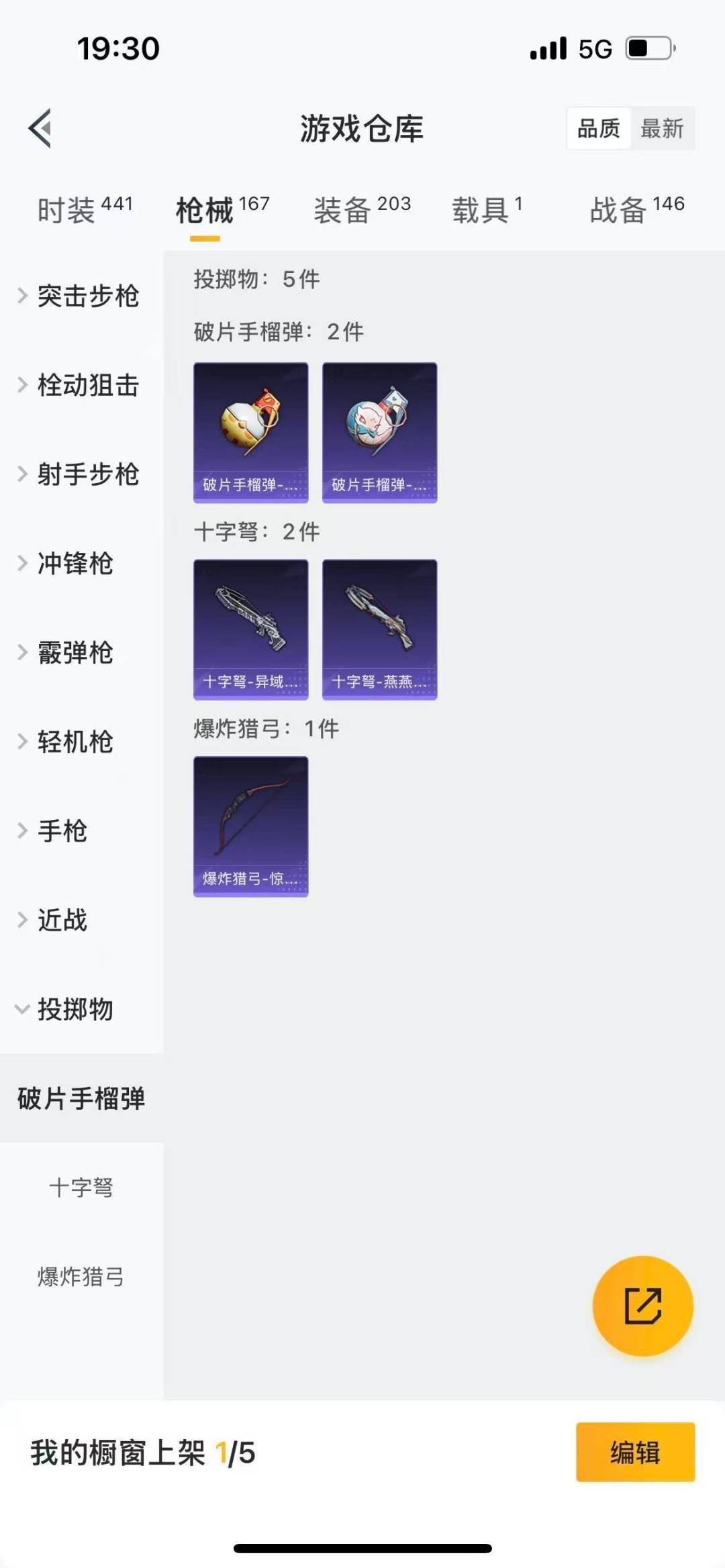Image resolution: width=725 pixels, height=1568 pixels.
Task: Sort warehouse by 品质
Action: click(599, 128)
